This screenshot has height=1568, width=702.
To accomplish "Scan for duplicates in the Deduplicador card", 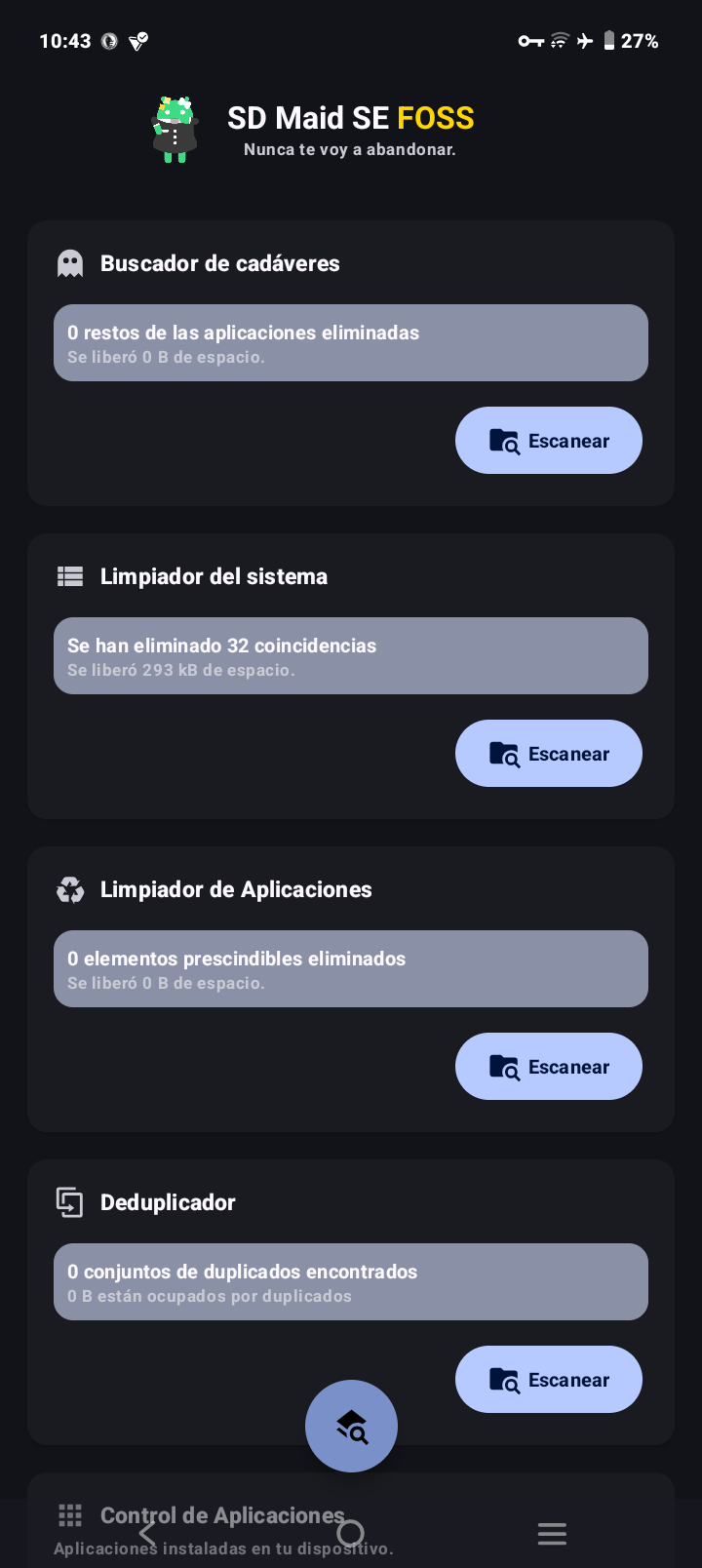I will tap(548, 1380).
